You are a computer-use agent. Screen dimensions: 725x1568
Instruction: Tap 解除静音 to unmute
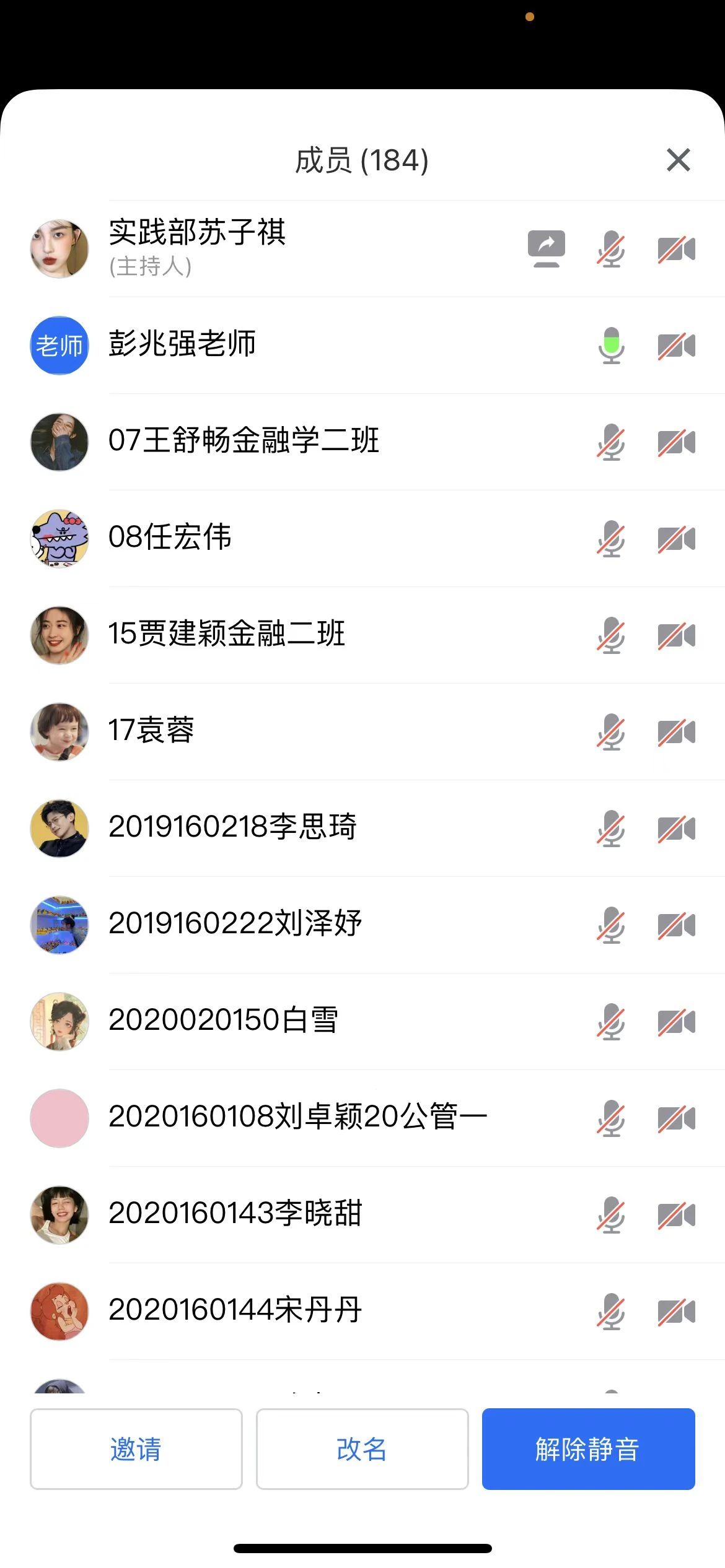tap(588, 1448)
